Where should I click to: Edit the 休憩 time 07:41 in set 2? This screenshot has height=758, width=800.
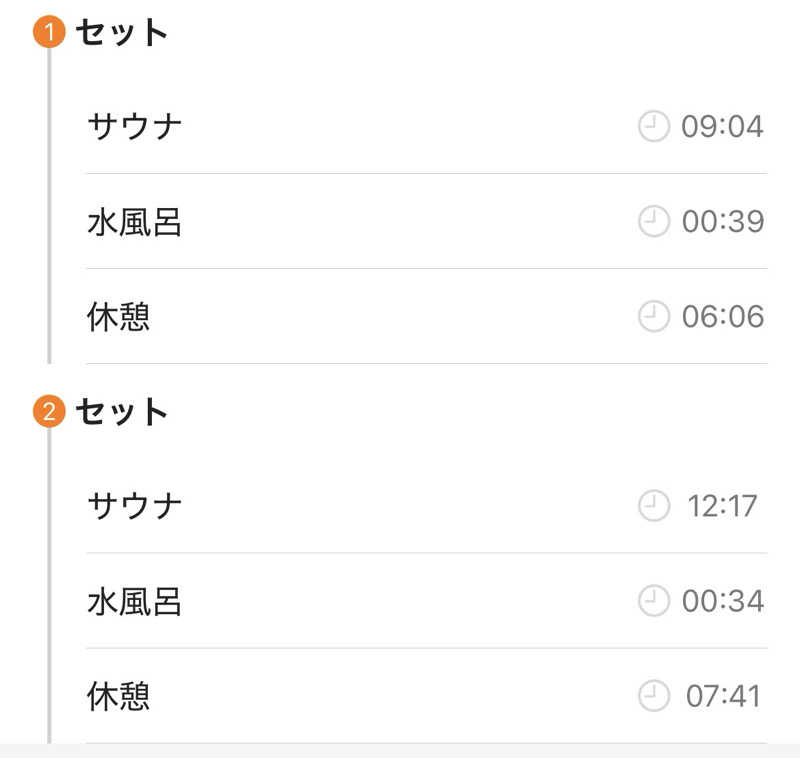722,696
